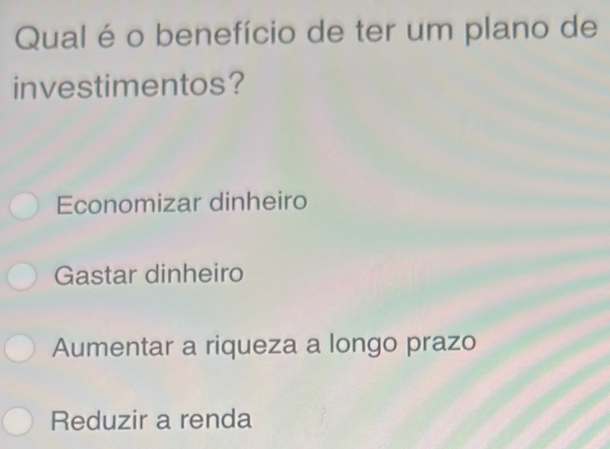The width and height of the screenshot is (610, 449).
Task: Pick 'Aumentar a riqueza a longo prazo'
Action: (22, 349)
